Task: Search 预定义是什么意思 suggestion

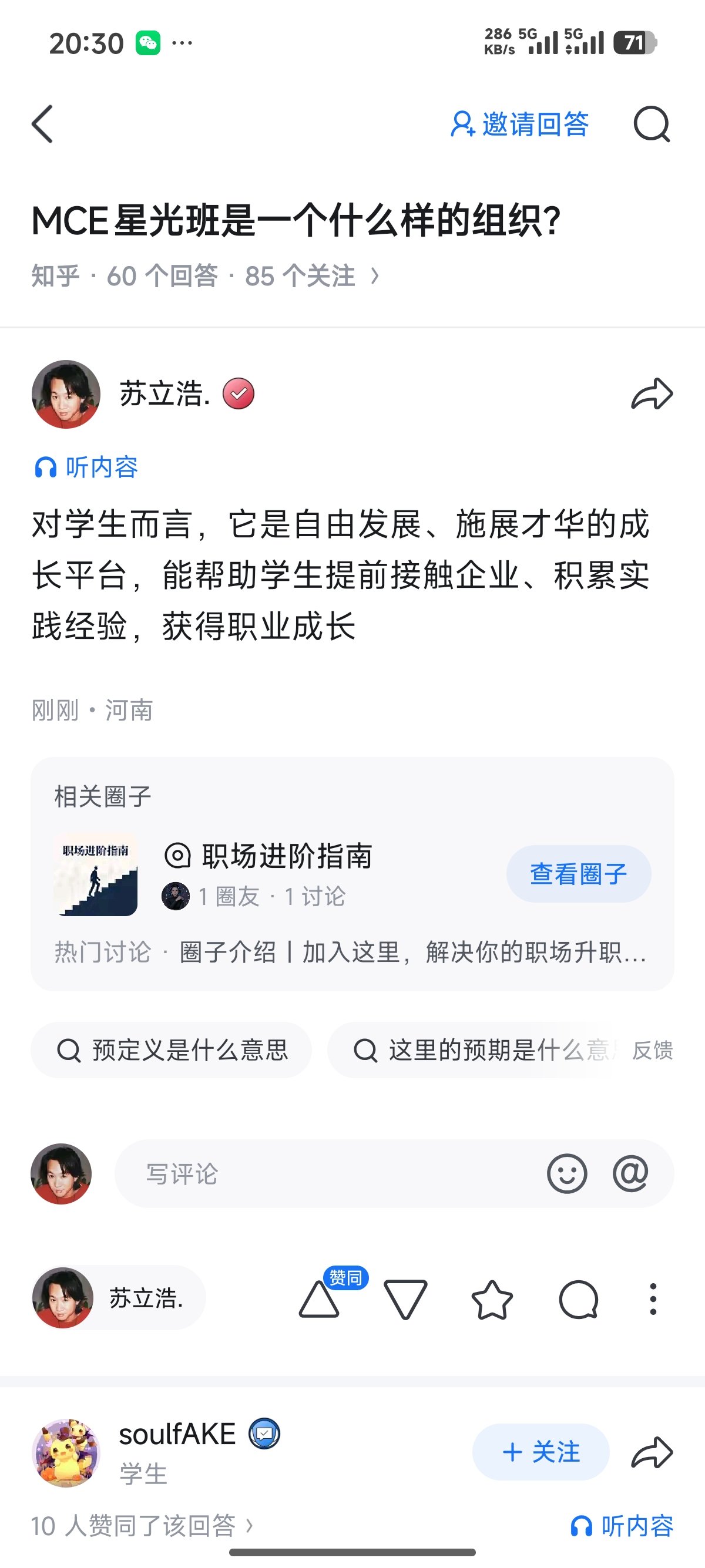Action: [171, 1050]
